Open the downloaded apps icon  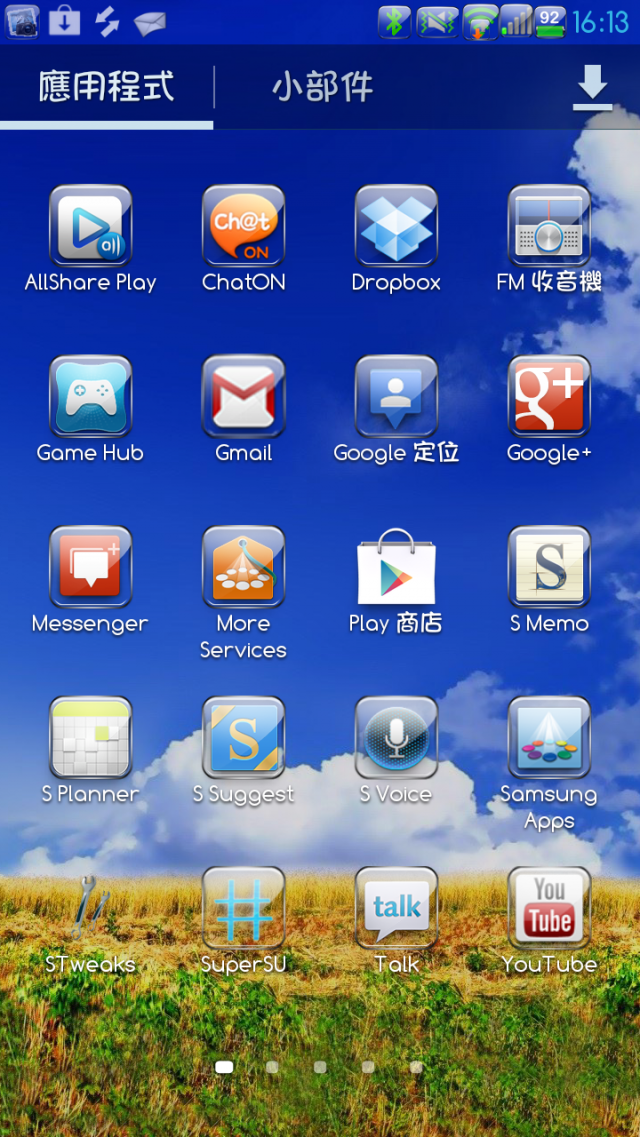(592, 88)
